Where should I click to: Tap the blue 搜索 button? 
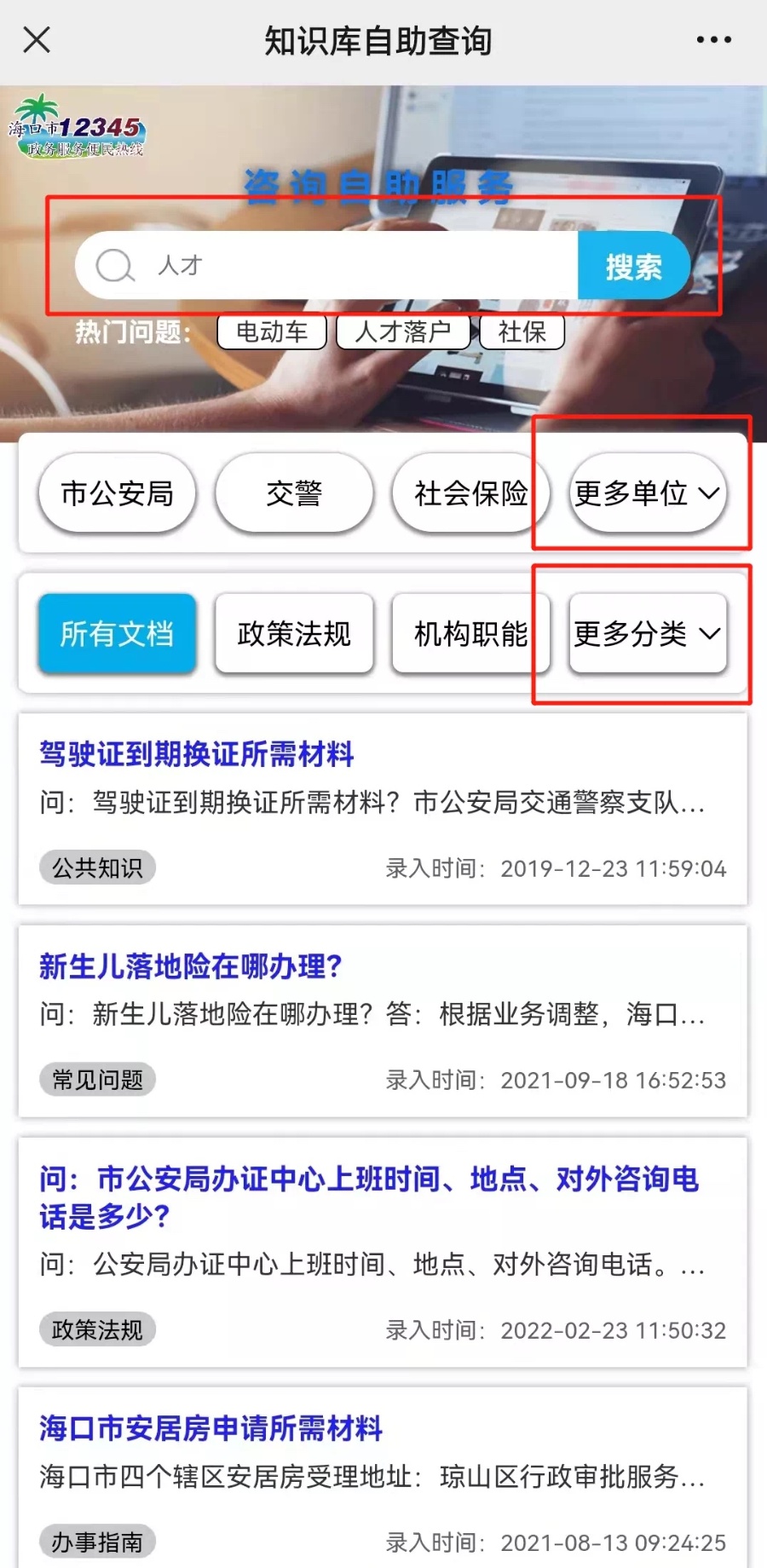pos(633,266)
